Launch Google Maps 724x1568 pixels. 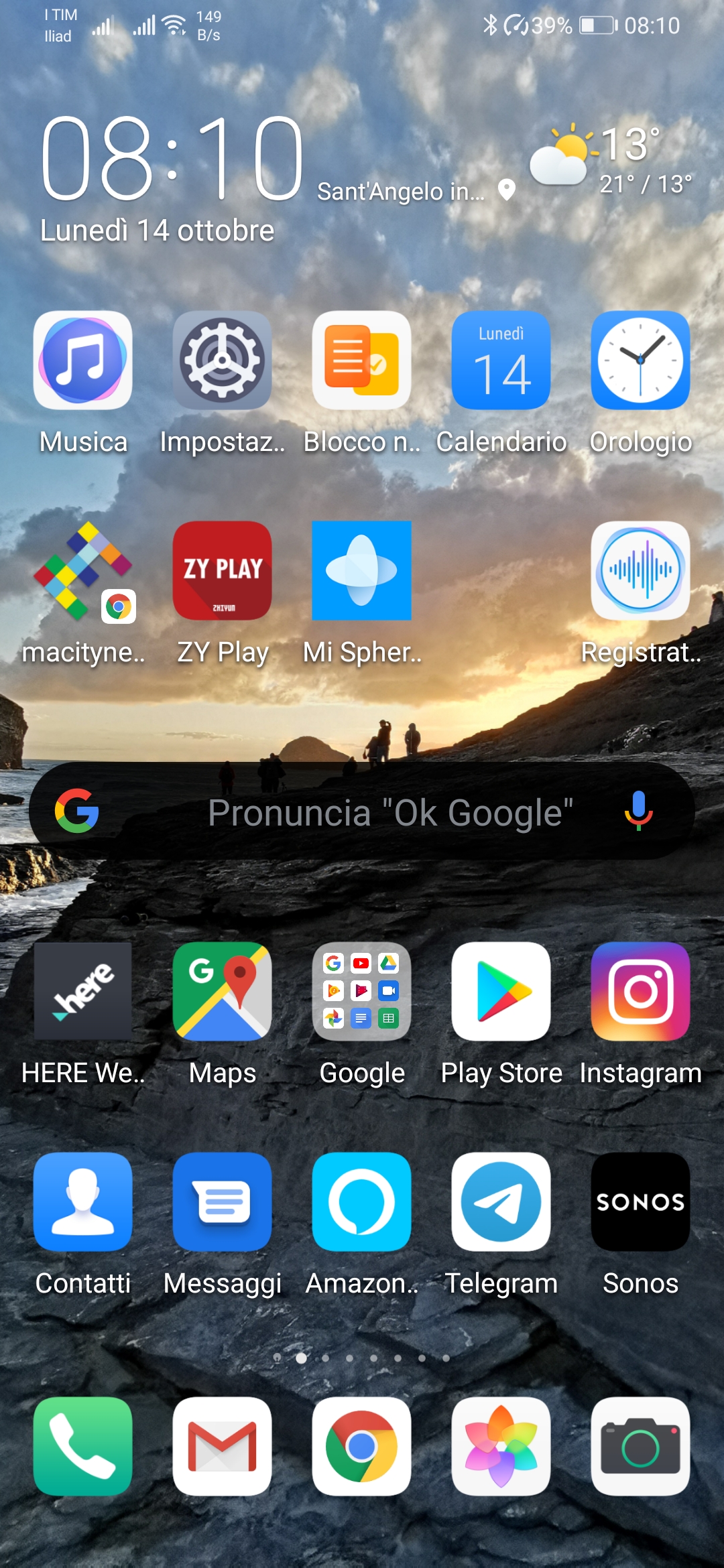(x=223, y=992)
